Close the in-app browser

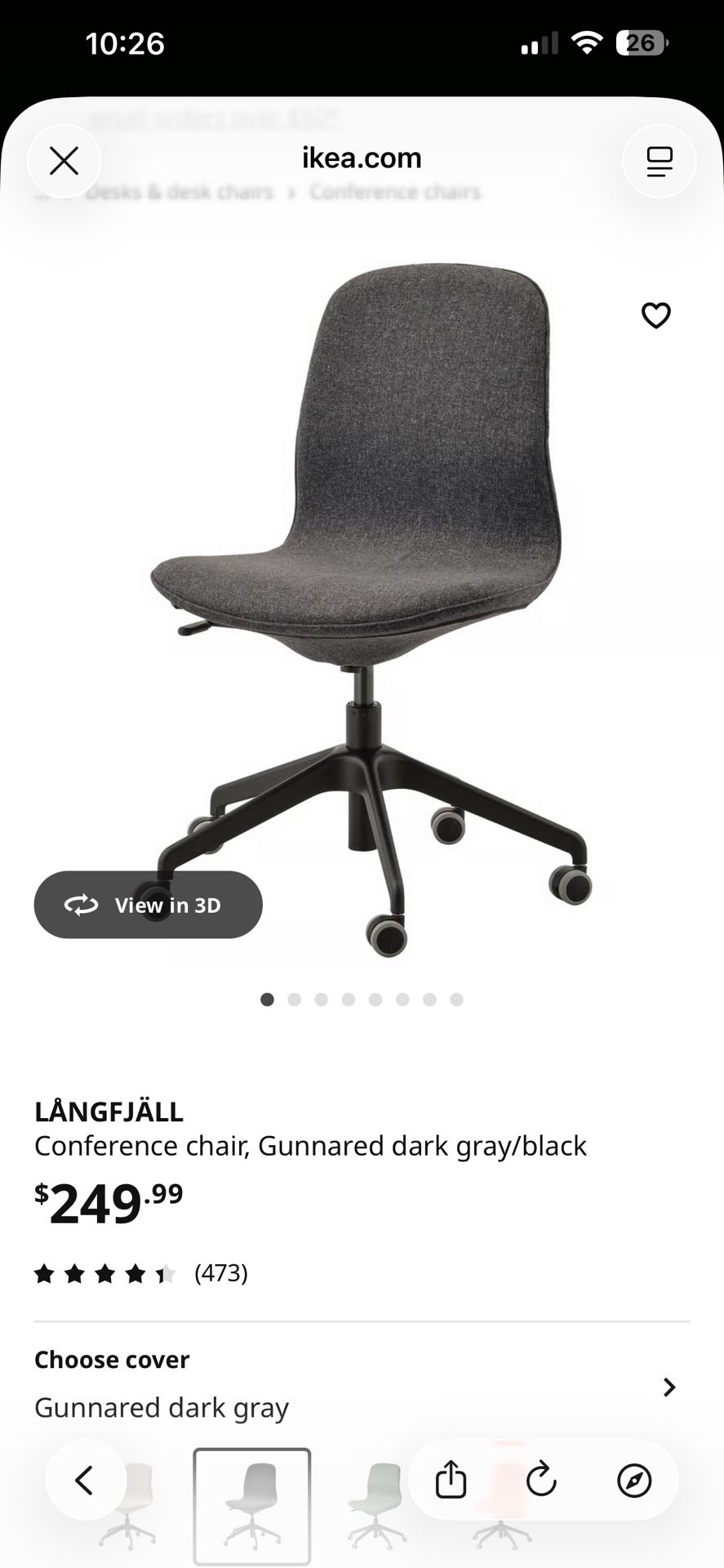pos(64,161)
